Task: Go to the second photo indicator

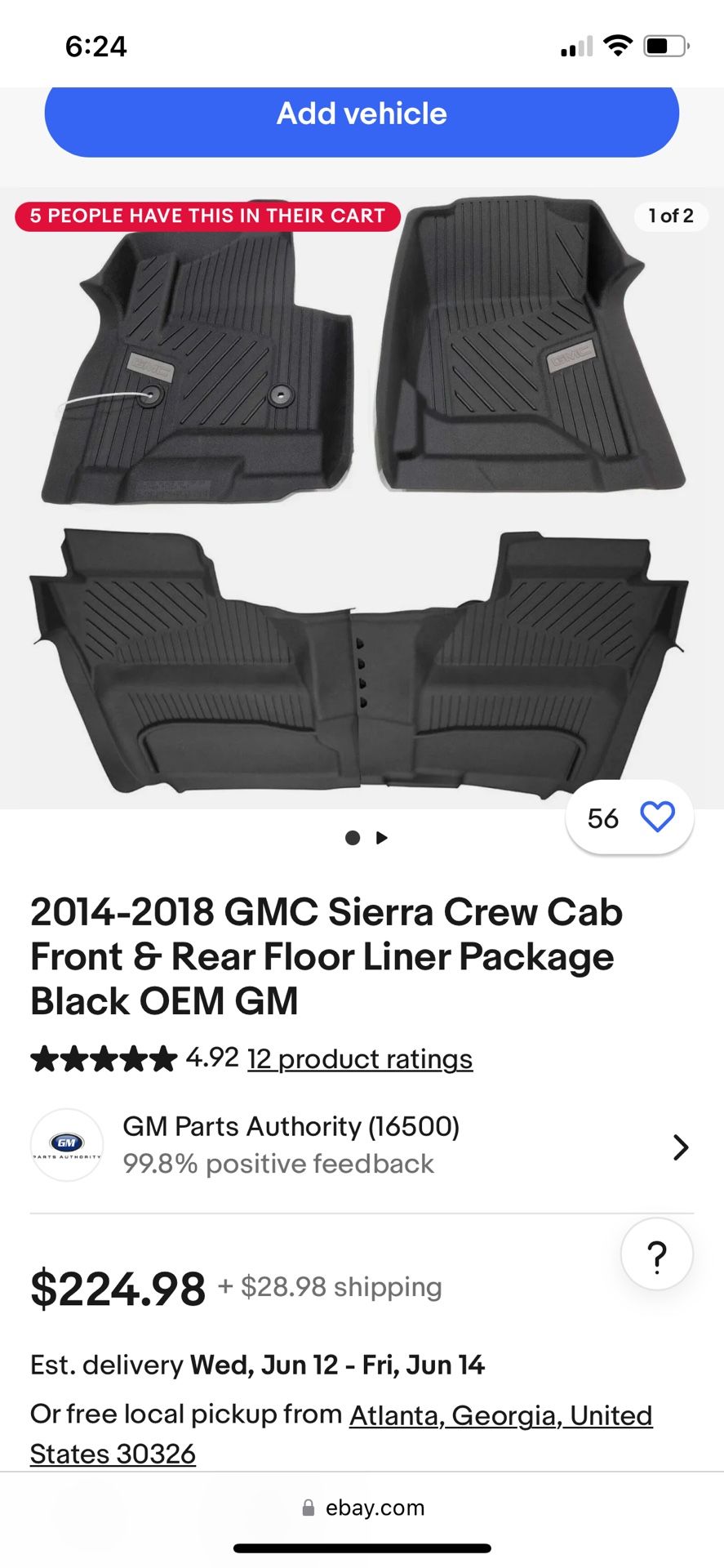Action: (381, 838)
